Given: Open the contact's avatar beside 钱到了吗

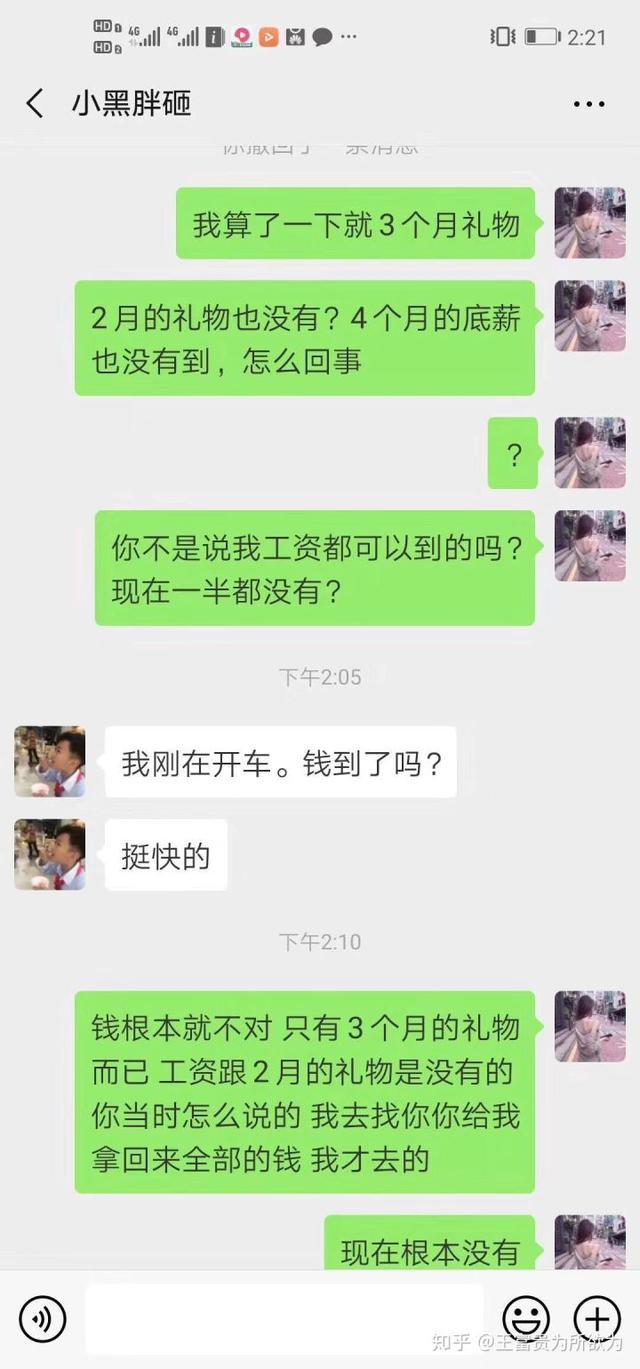Looking at the screenshot, I should [50, 761].
